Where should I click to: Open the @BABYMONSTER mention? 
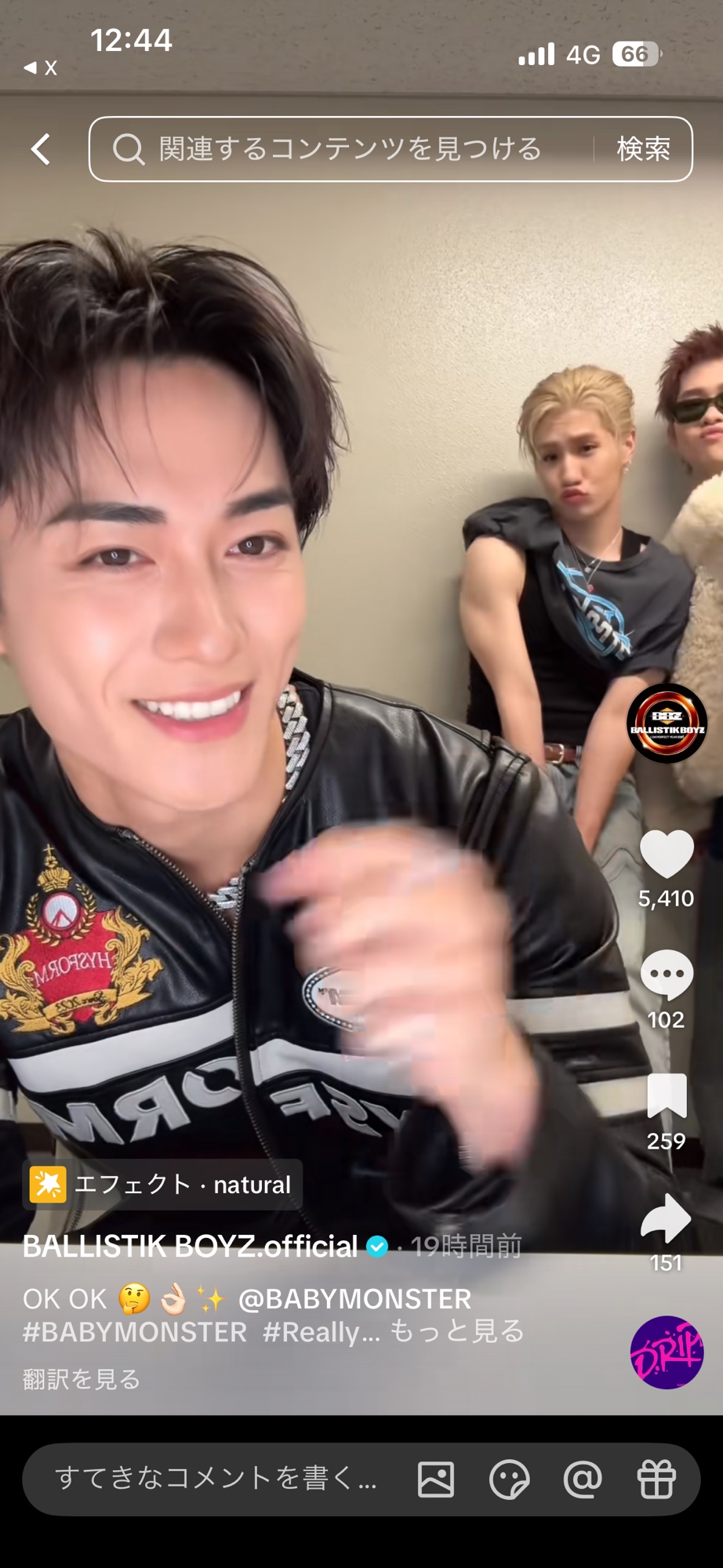pyautogui.click(x=354, y=1299)
